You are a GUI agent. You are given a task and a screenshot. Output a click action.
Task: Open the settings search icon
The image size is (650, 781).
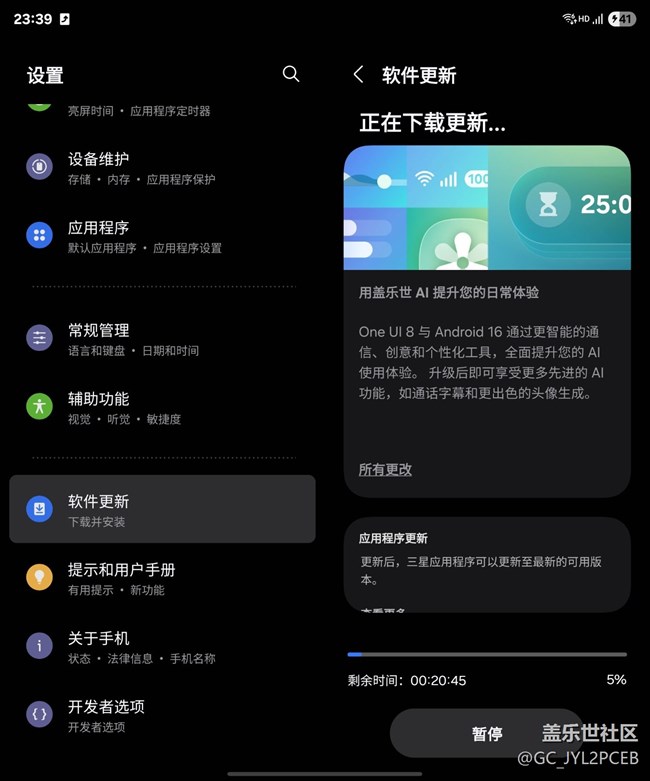click(291, 74)
